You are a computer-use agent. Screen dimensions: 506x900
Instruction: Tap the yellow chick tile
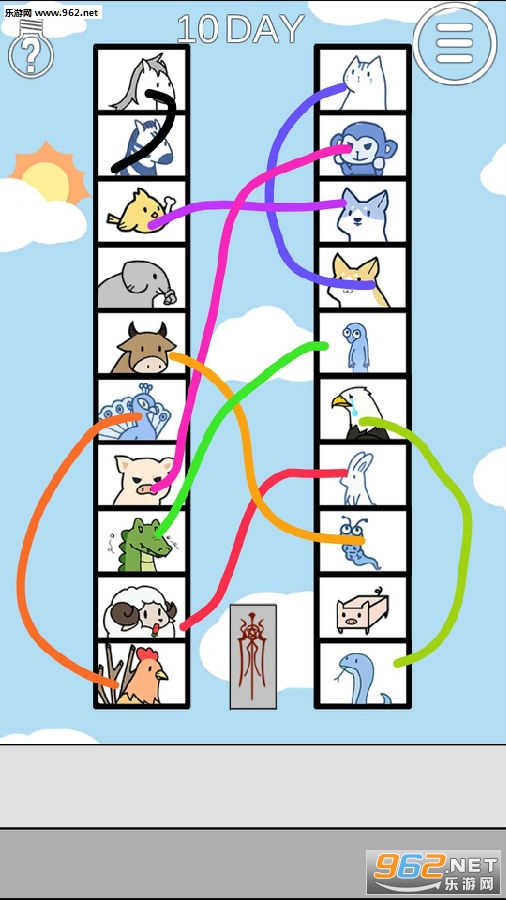point(142,212)
